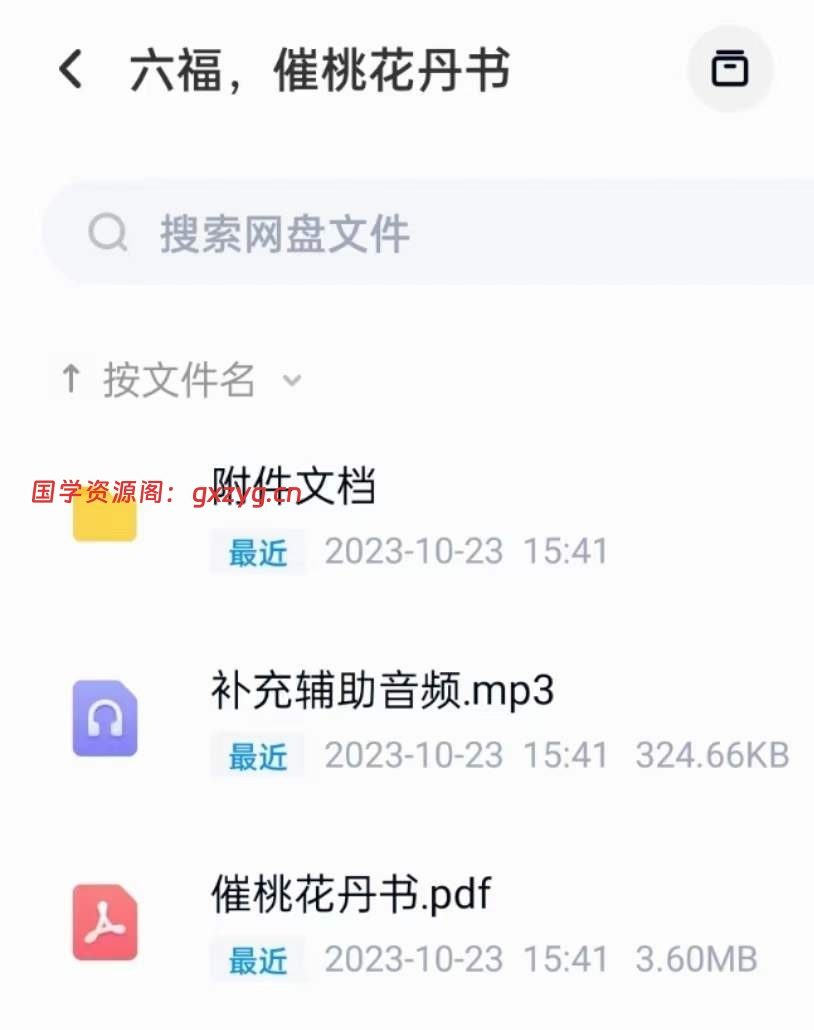Open the 按文件名 sort dropdown
The image size is (814, 1030).
pyautogui.click(x=180, y=380)
